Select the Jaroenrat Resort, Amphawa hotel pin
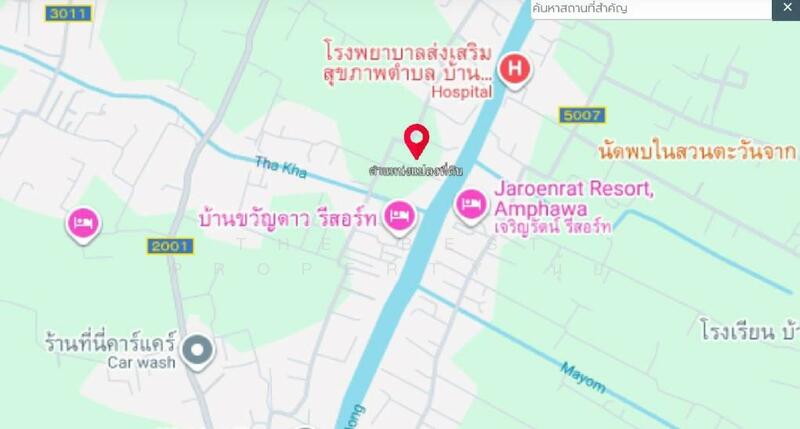Screen dimensions: 800x429 click(x=470, y=206)
